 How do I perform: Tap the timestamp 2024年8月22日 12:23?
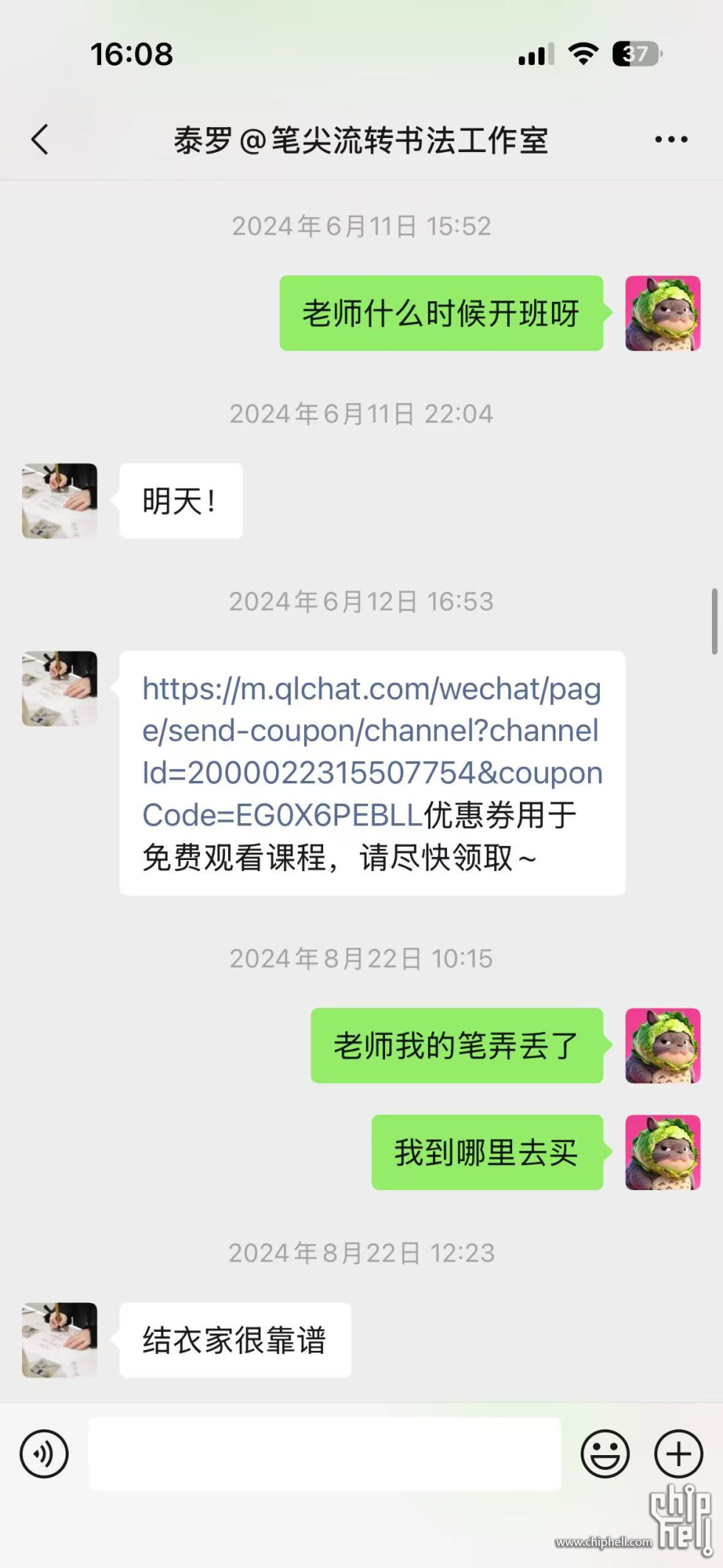361,1253
